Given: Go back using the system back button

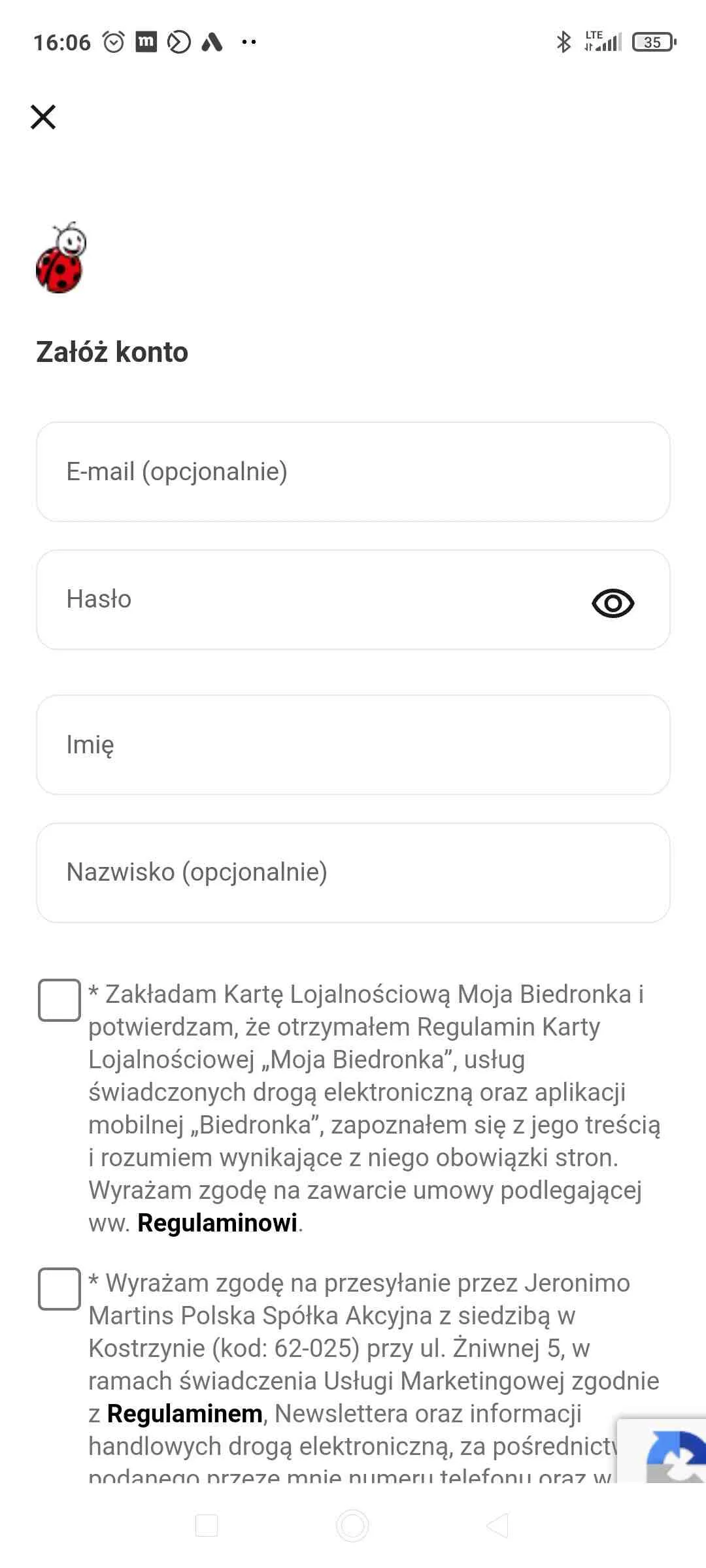Looking at the screenshot, I should [498, 1526].
